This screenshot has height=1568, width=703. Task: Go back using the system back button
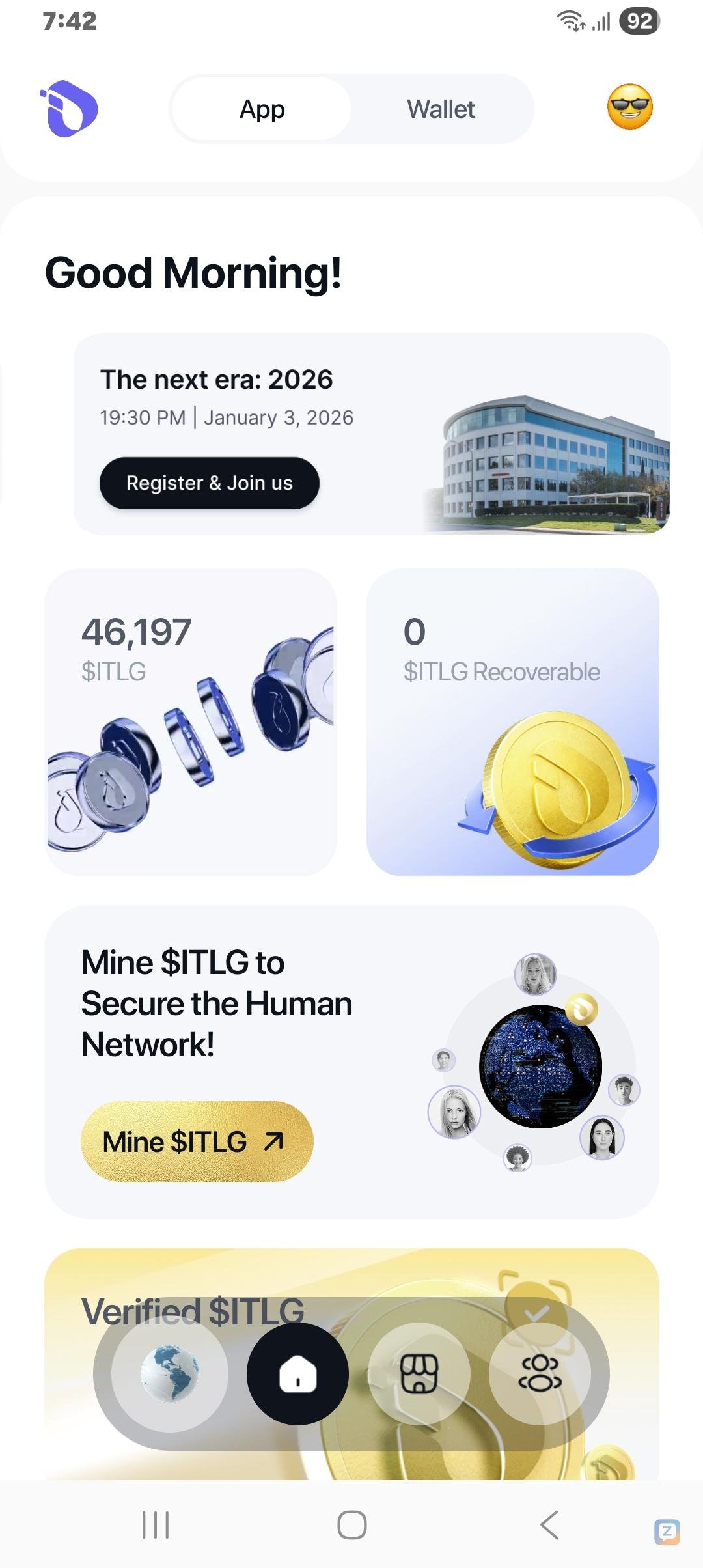(549, 1525)
